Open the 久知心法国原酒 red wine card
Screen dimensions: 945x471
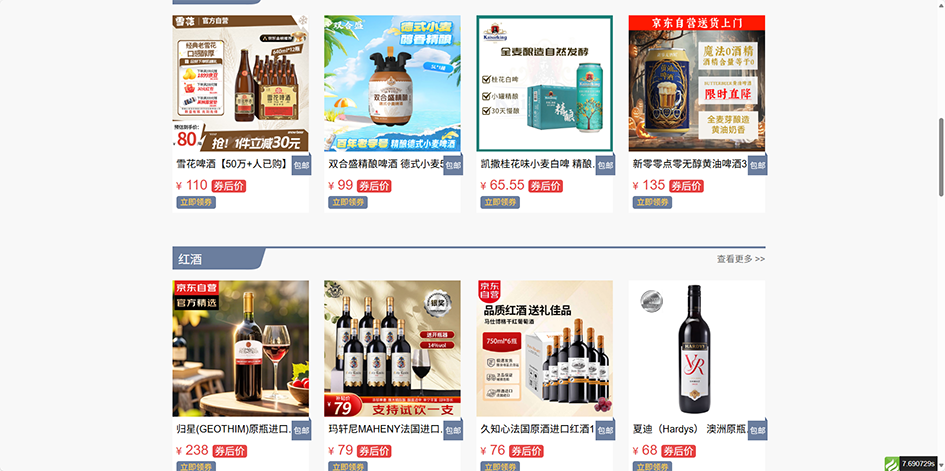pyautogui.click(x=544, y=348)
